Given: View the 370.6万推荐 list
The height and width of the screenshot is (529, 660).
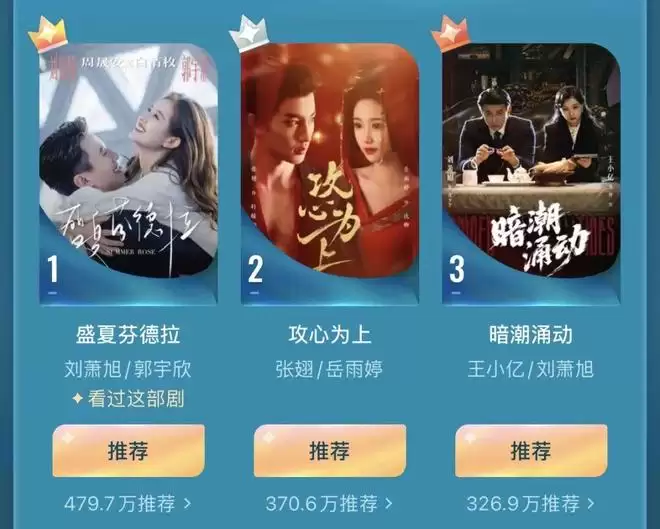Looking at the screenshot, I should tap(330, 502).
